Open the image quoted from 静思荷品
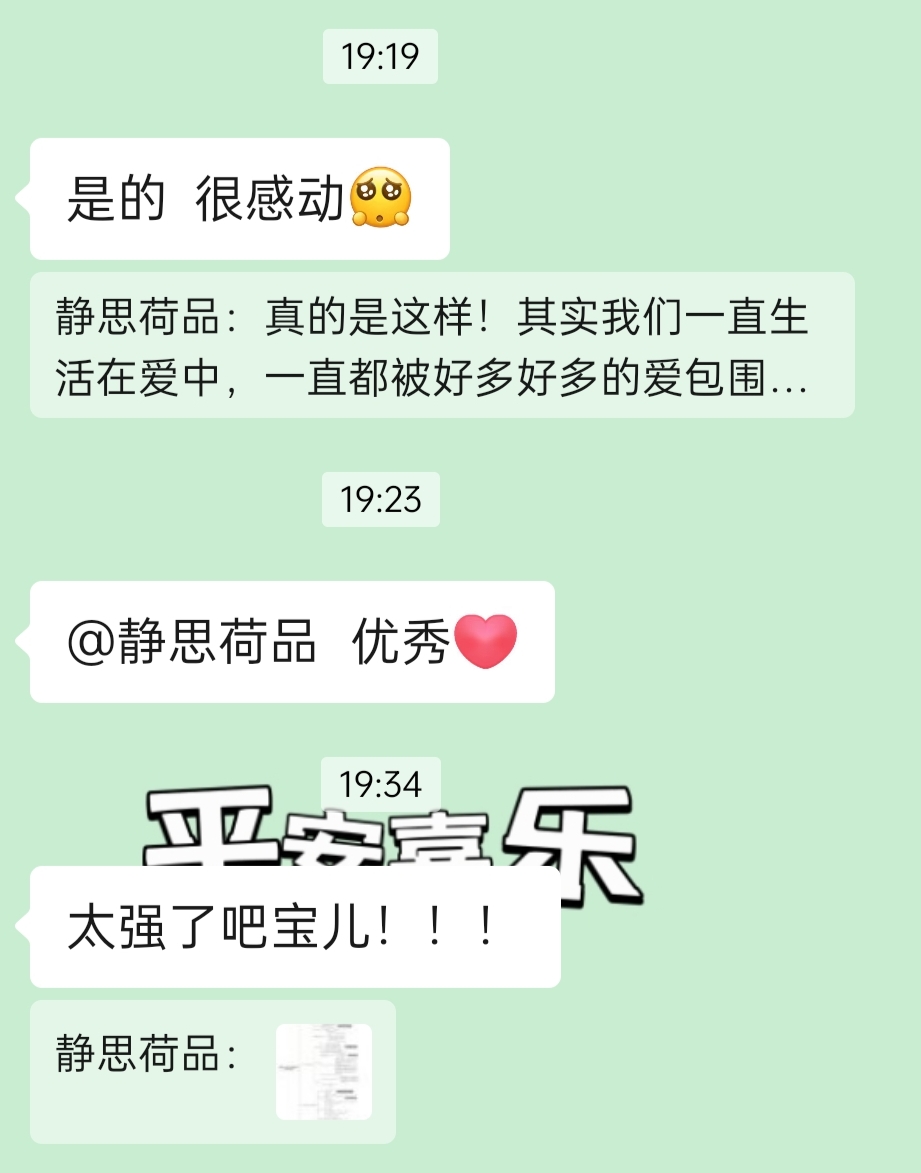This screenshot has width=921, height=1173. tap(323, 1071)
